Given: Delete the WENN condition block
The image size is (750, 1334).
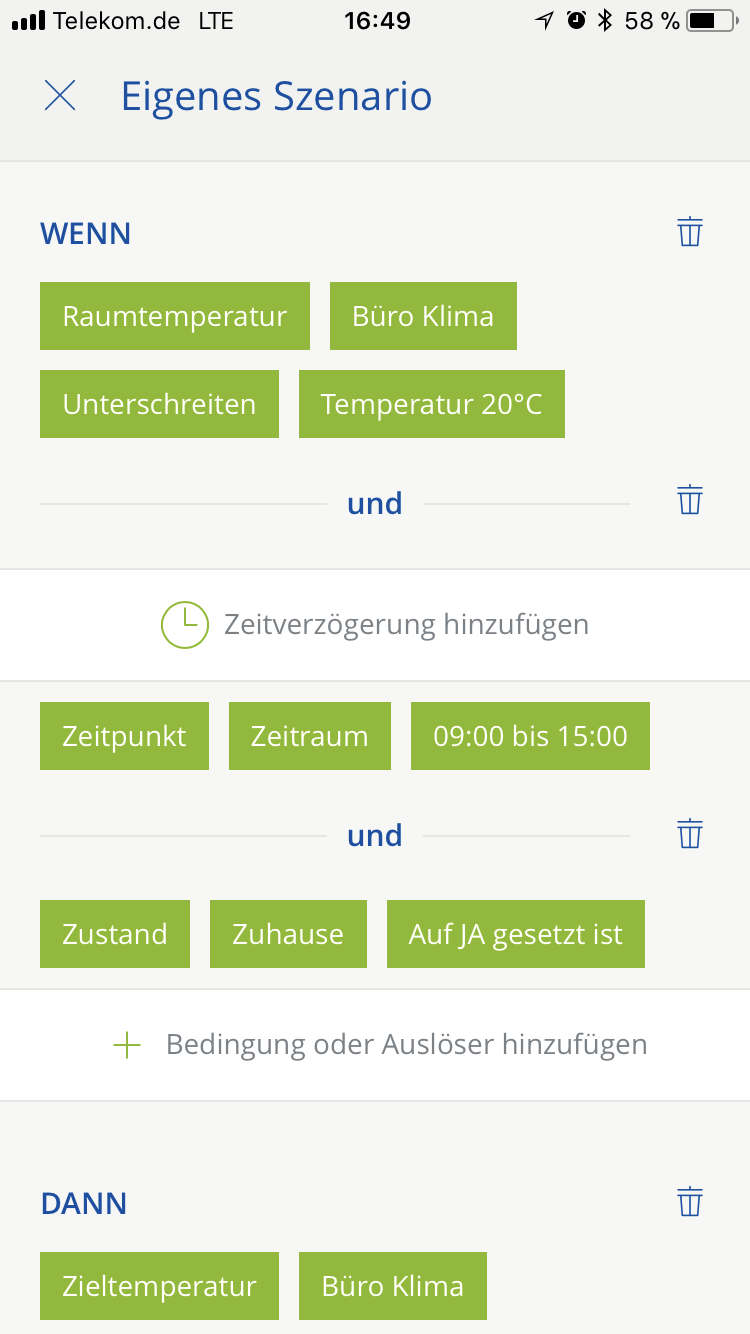Looking at the screenshot, I should (x=690, y=232).
